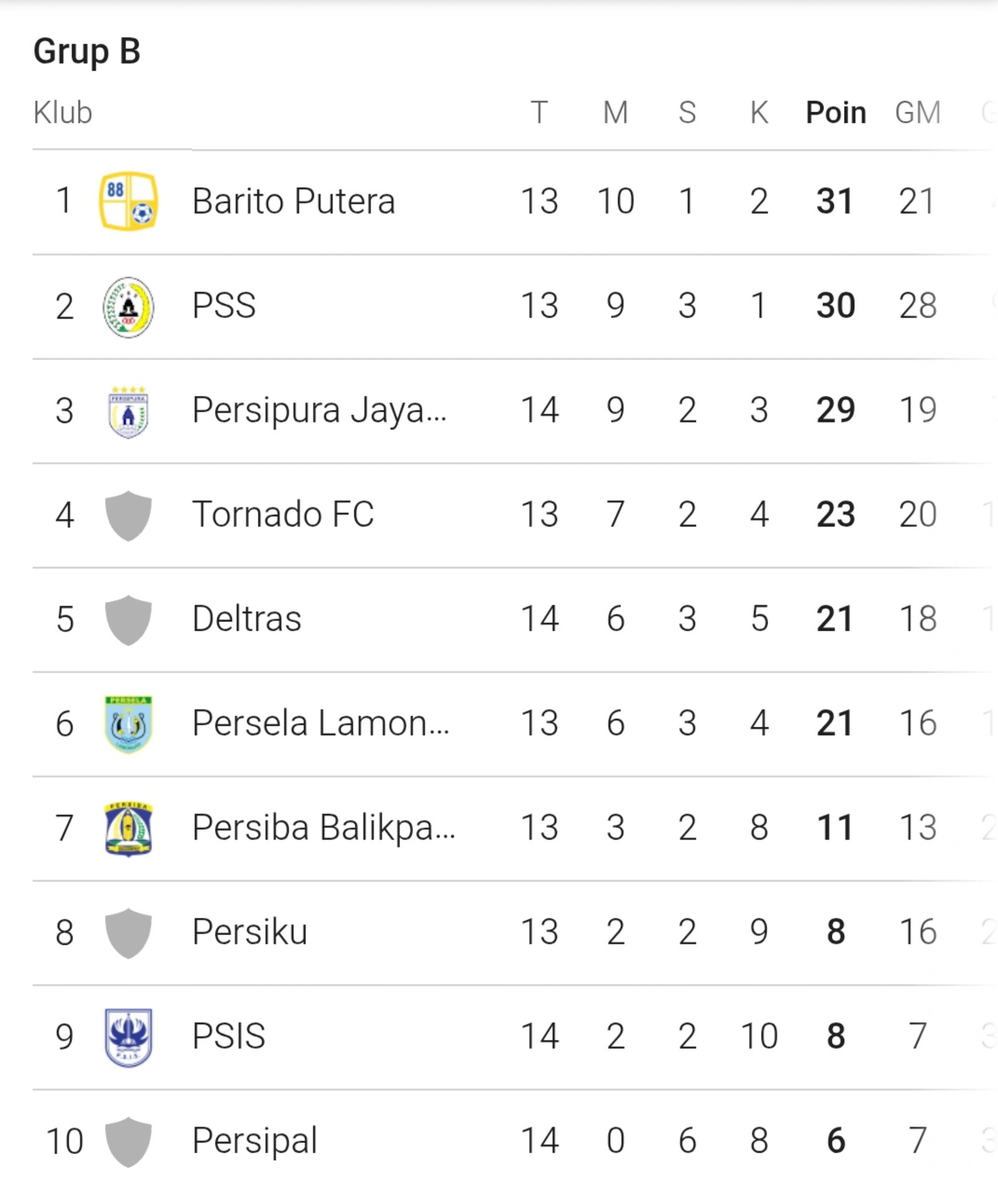This screenshot has width=998, height=1204.
Task: Open the Persipal team row
Action: pyautogui.click(x=254, y=1140)
